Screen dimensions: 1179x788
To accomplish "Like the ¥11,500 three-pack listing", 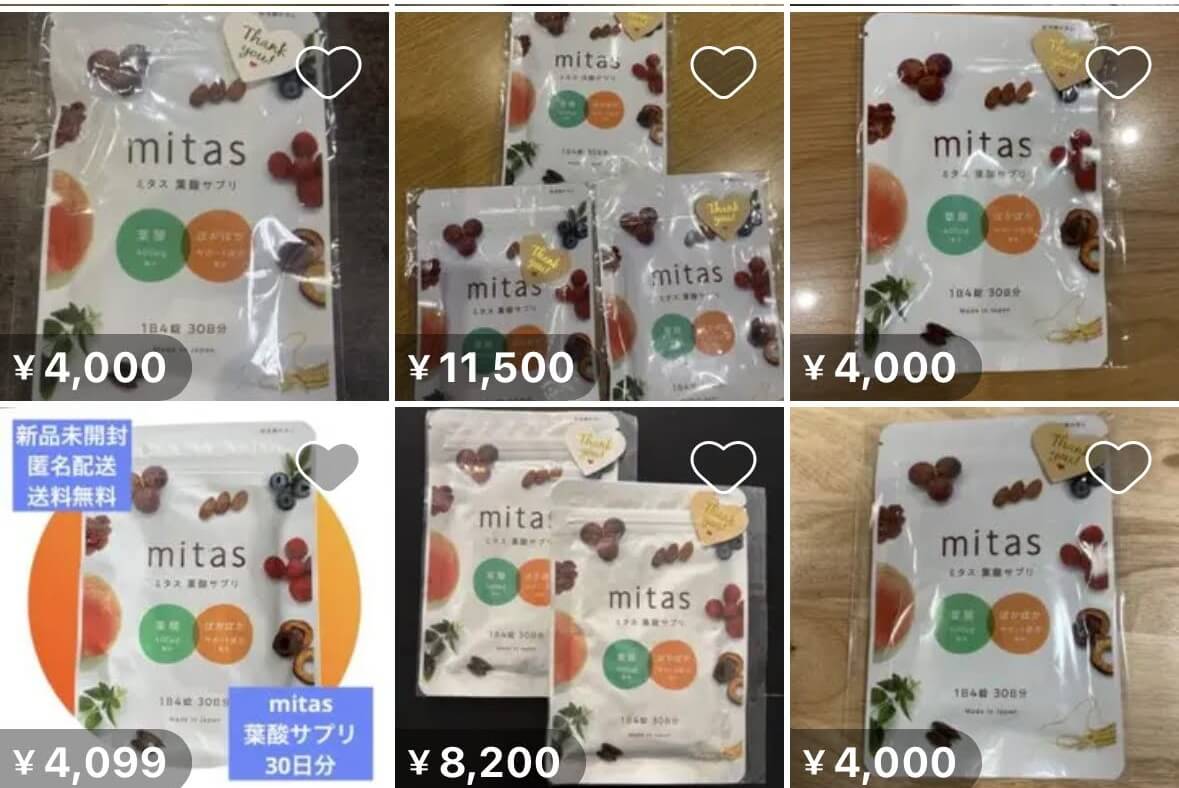I will point(723,71).
